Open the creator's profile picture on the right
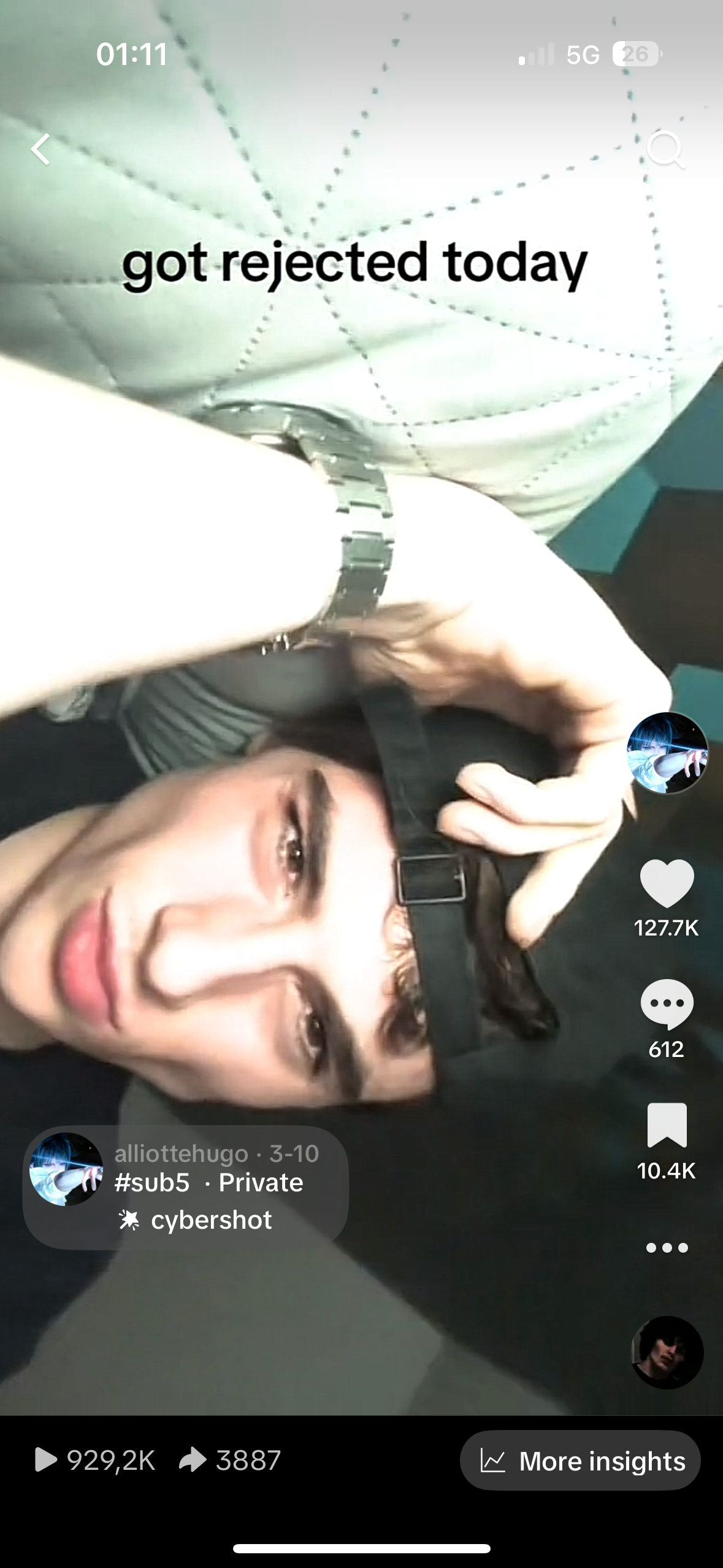Screen dimensions: 723x1568 (667, 753)
